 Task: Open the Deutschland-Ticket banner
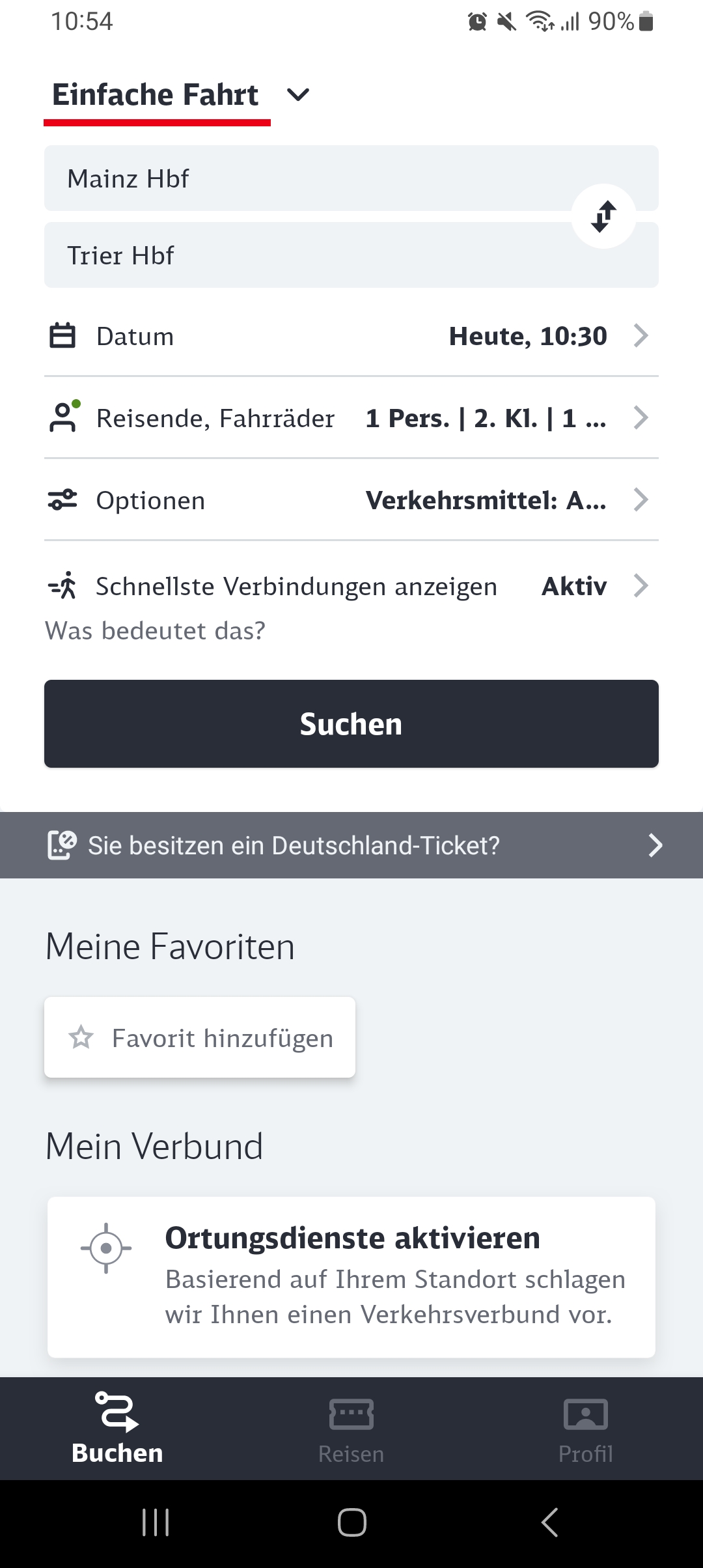click(x=351, y=845)
